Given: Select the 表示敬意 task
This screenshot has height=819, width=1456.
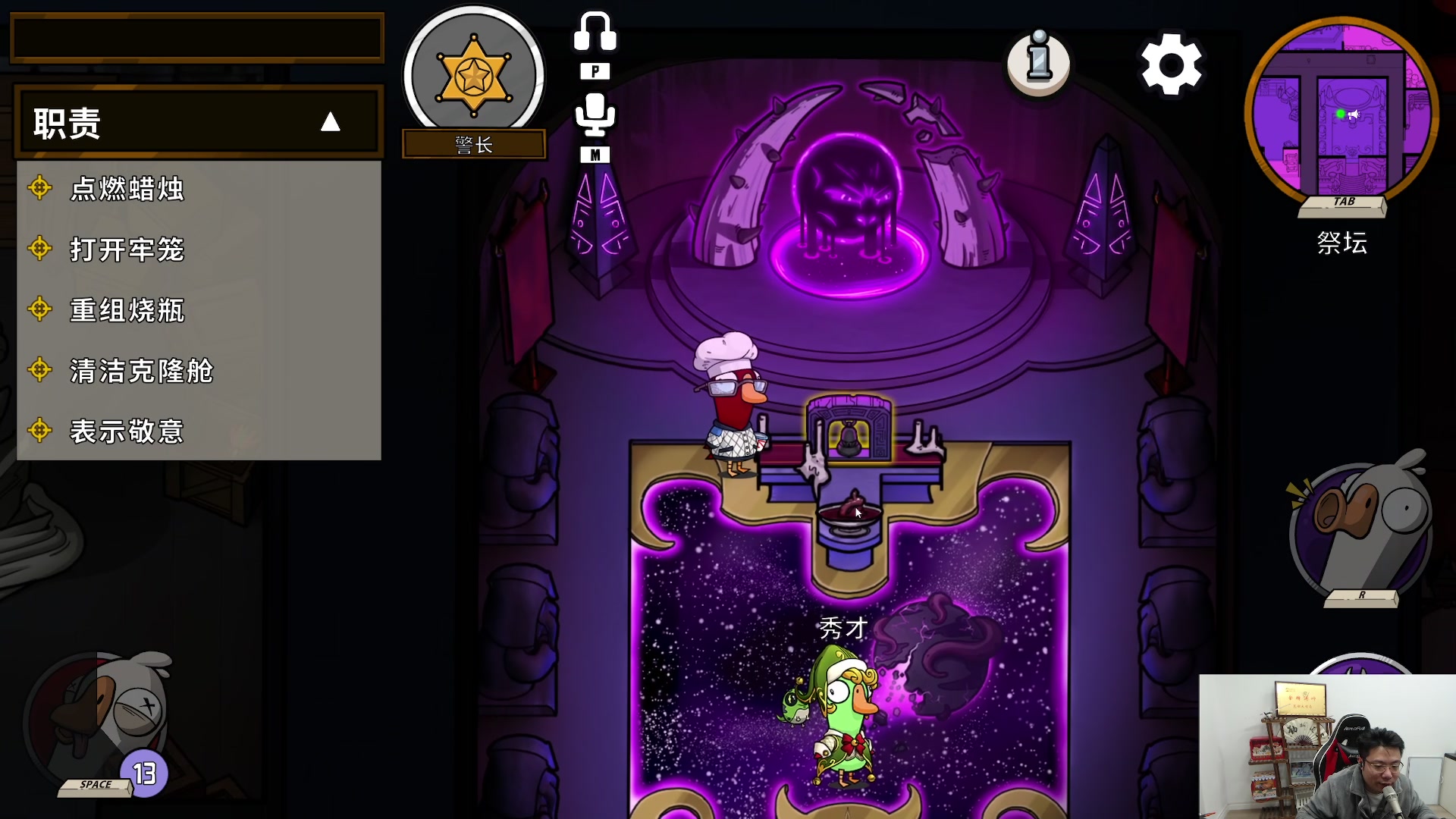Looking at the screenshot, I should (127, 431).
